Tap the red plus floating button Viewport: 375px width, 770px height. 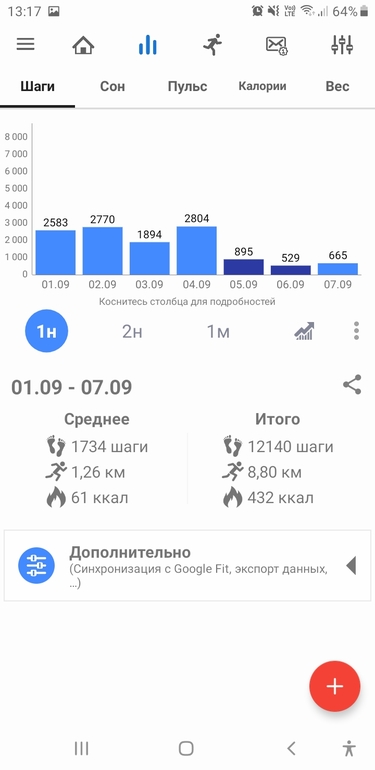click(335, 686)
